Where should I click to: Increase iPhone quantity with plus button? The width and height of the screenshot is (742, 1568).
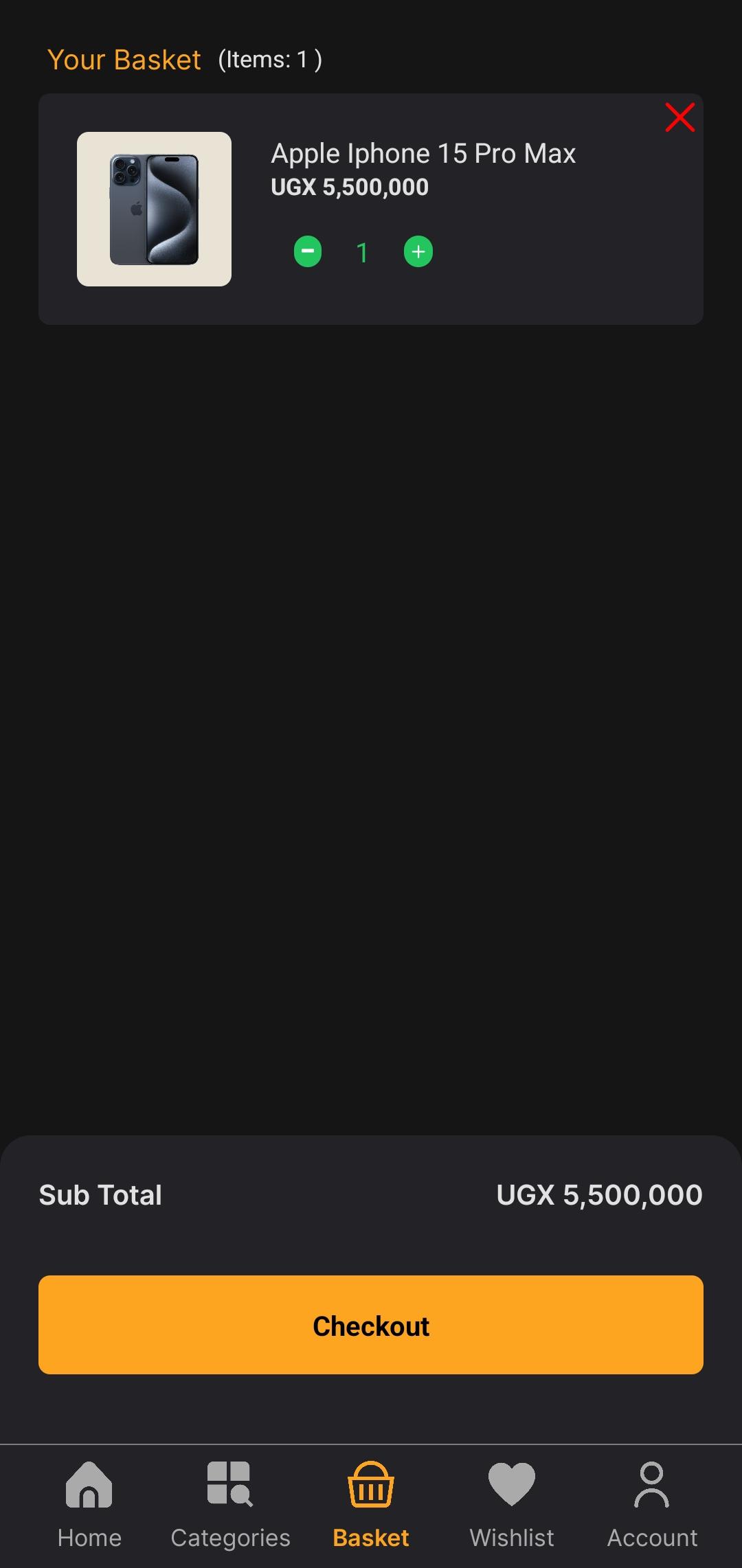[x=418, y=251]
